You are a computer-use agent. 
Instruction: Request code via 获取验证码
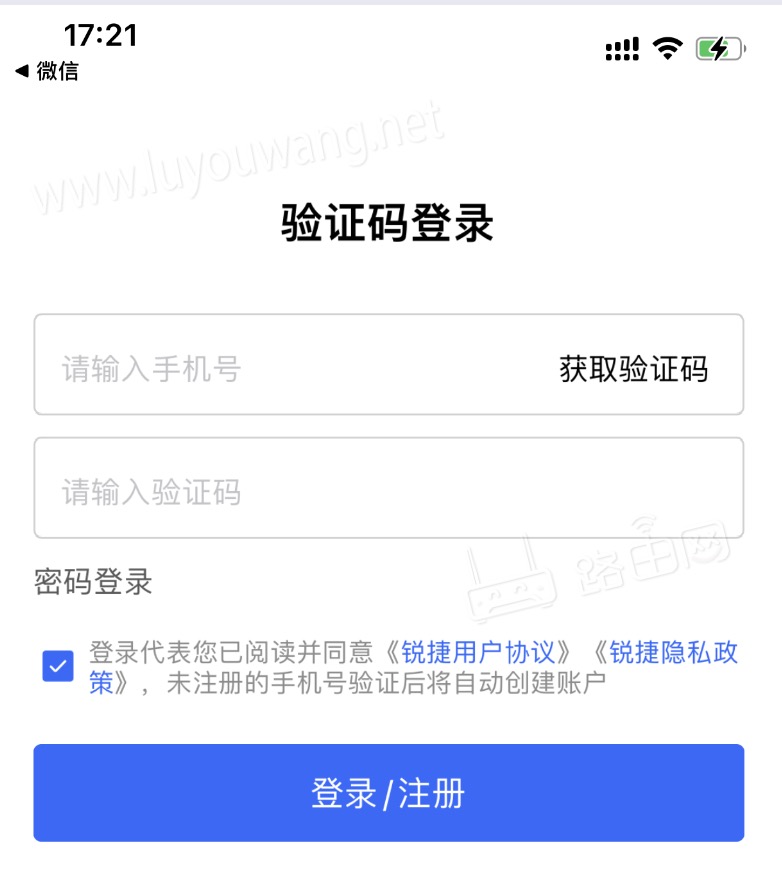pos(633,369)
